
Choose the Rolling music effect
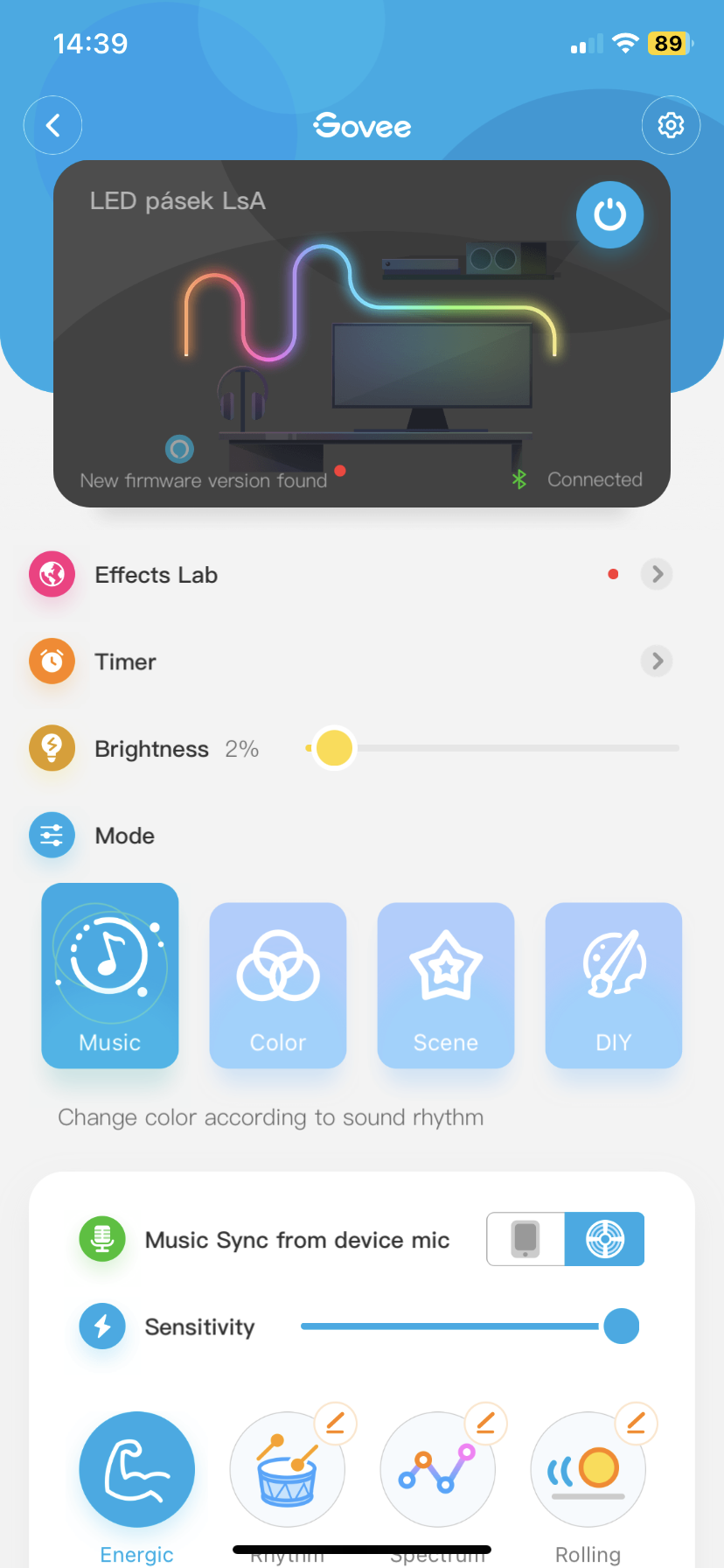pyautogui.click(x=588, y=1470)
